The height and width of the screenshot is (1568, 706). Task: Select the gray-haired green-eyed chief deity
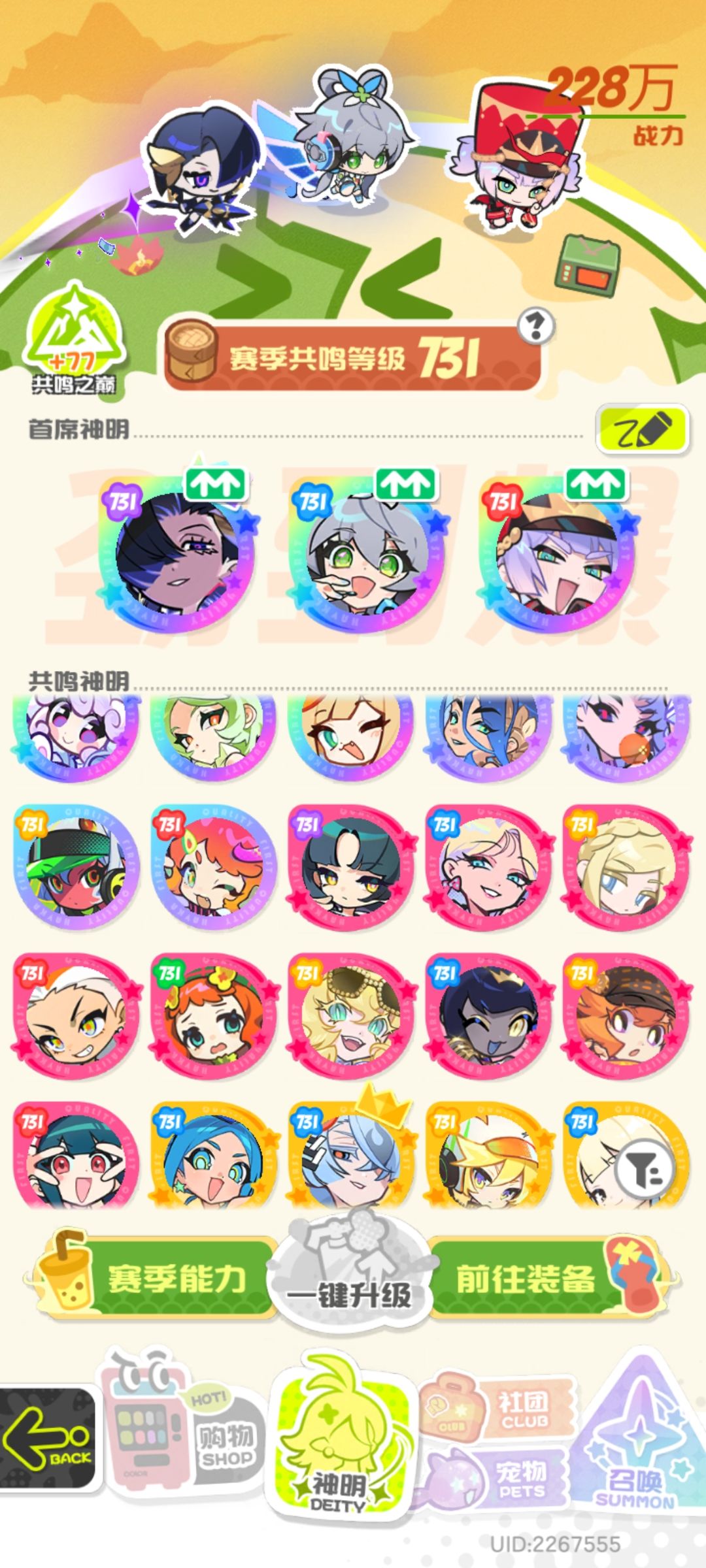click(367, 553)
